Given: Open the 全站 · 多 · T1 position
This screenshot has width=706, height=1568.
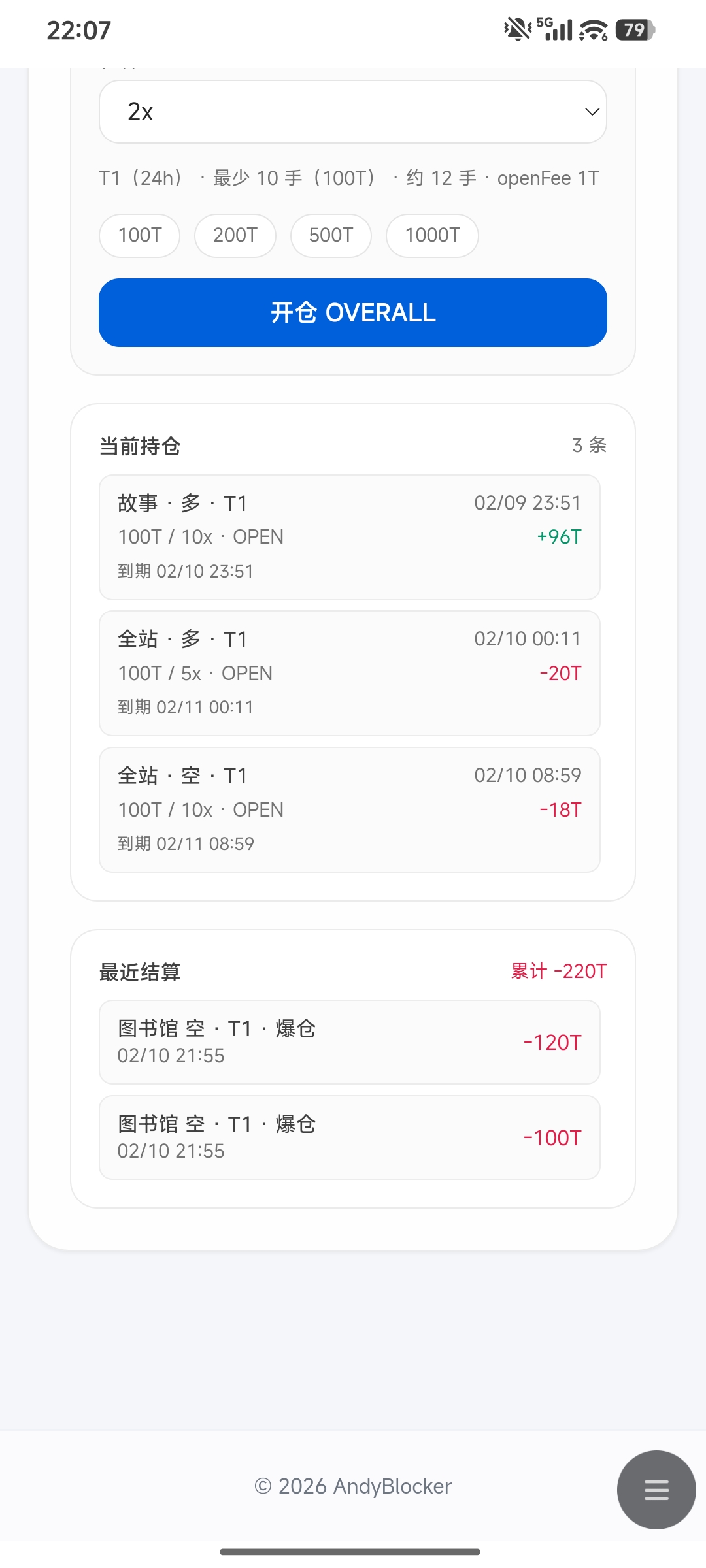Looking at the screenshot, I should click(x=350, y=673).
